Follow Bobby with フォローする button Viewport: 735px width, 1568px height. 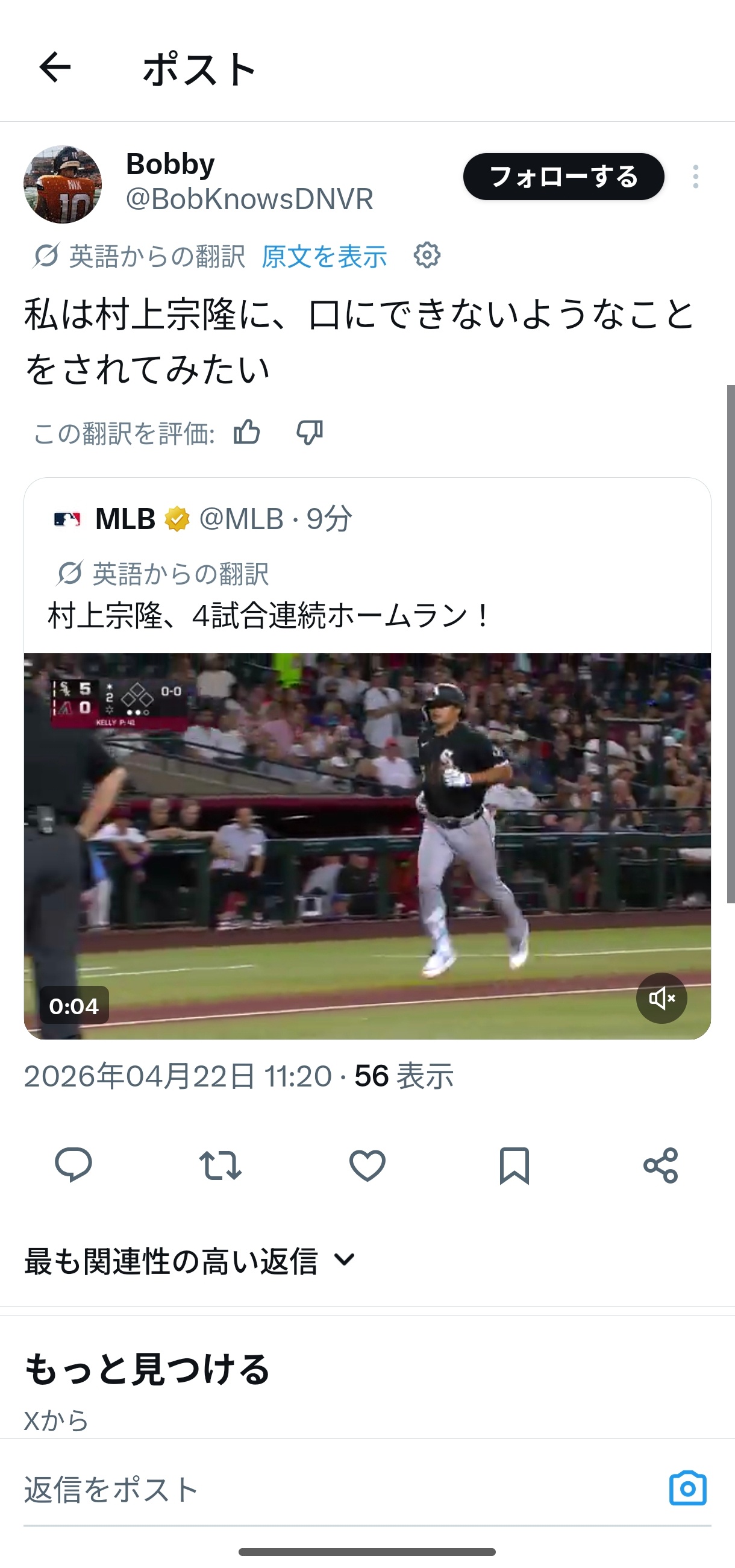[563, 177]
